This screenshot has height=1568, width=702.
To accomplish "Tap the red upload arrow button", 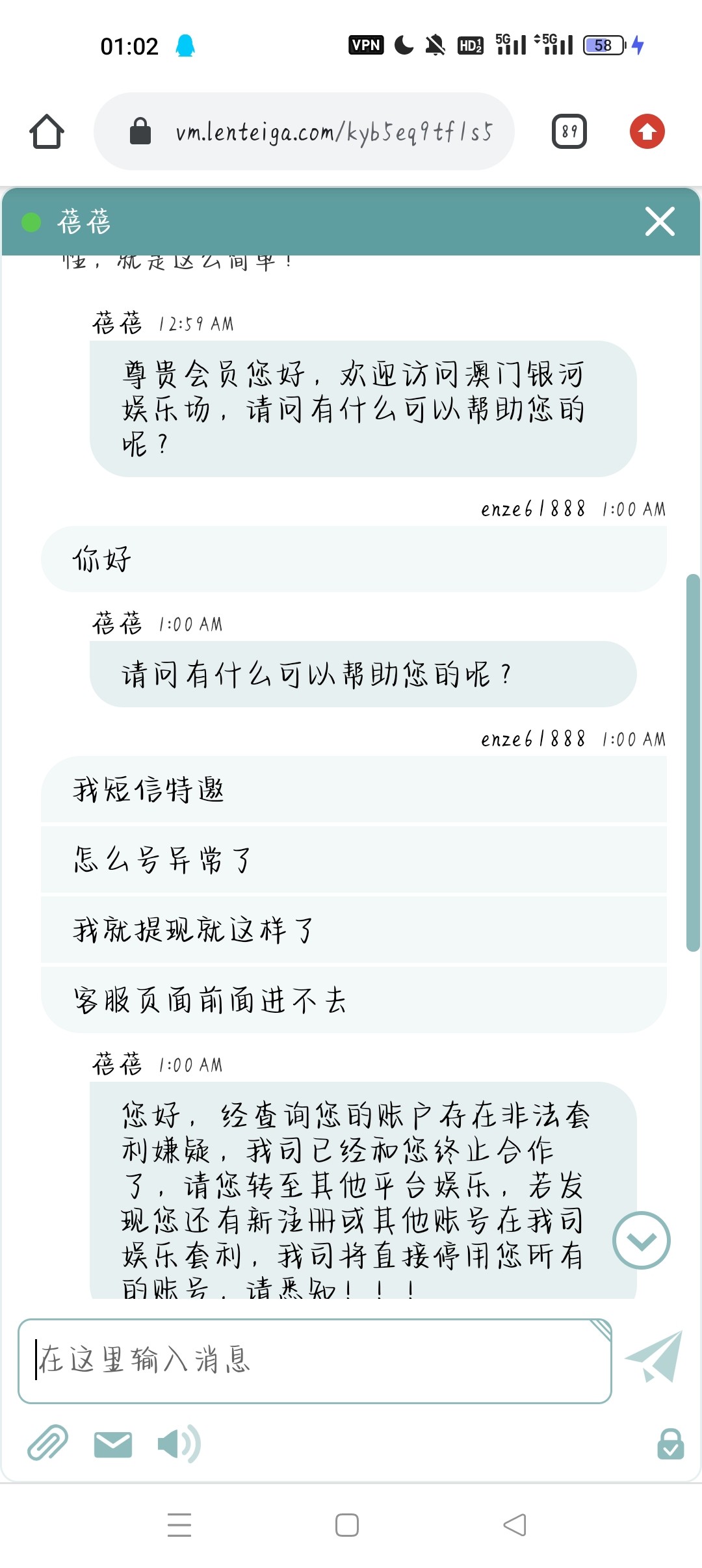I will (x=647, y=132).
